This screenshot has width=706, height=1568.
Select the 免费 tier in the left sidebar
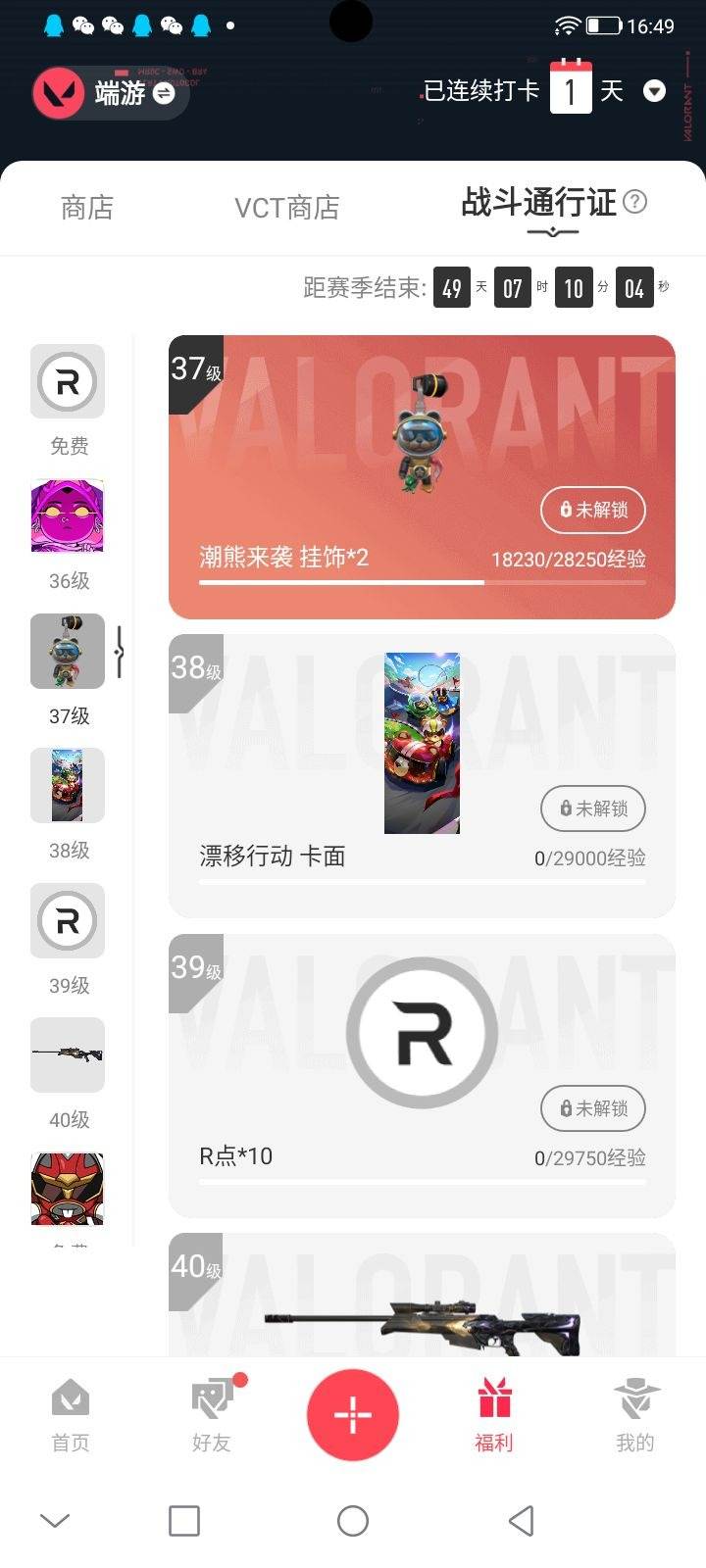tap(67, 382)
